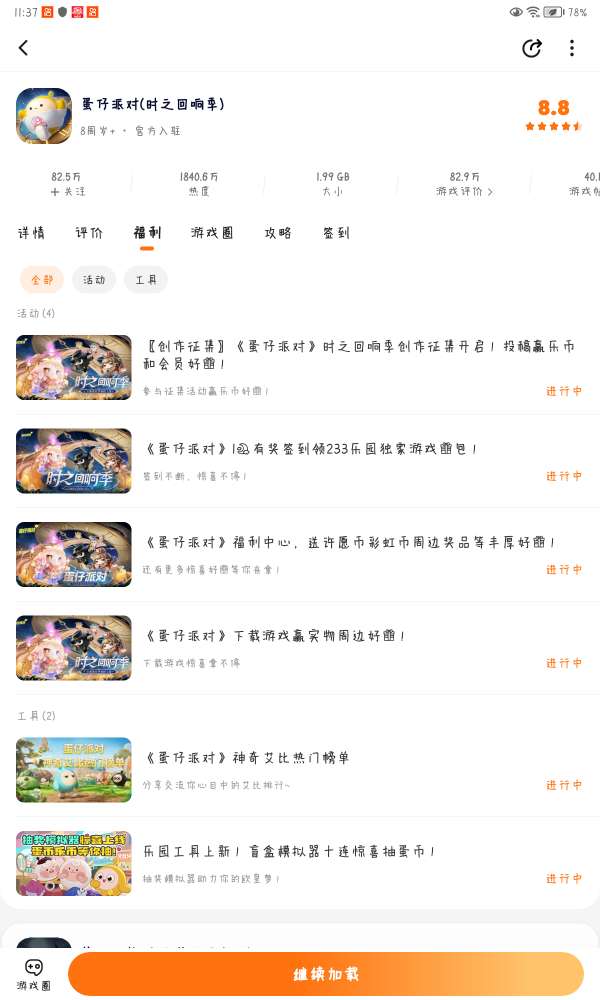The height and width of the screenshot is (1000, 600).
Task: Filter benefits by 工具 chip
Action: [146, 280]
